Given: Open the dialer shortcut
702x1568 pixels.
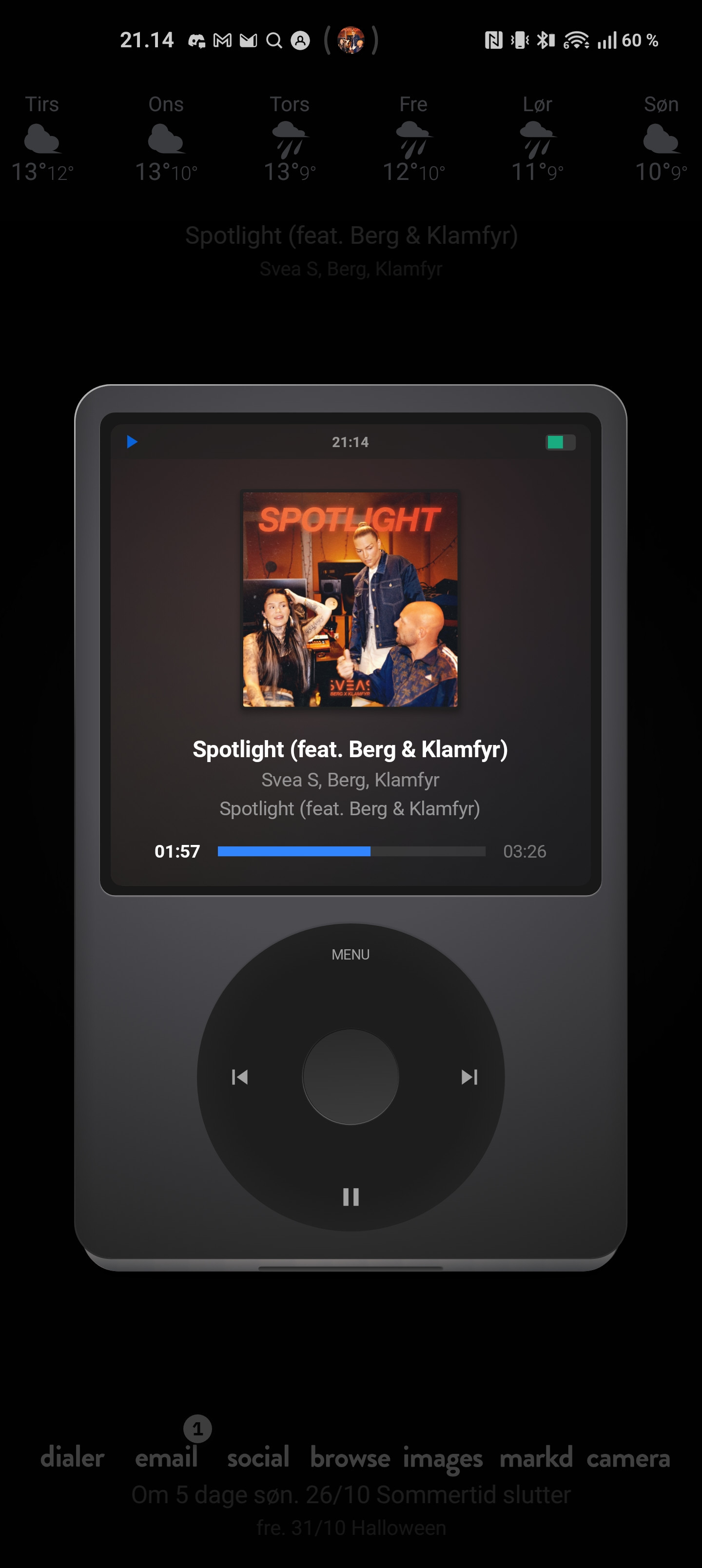Looking at the screenshot, I should coord(73,1458).
